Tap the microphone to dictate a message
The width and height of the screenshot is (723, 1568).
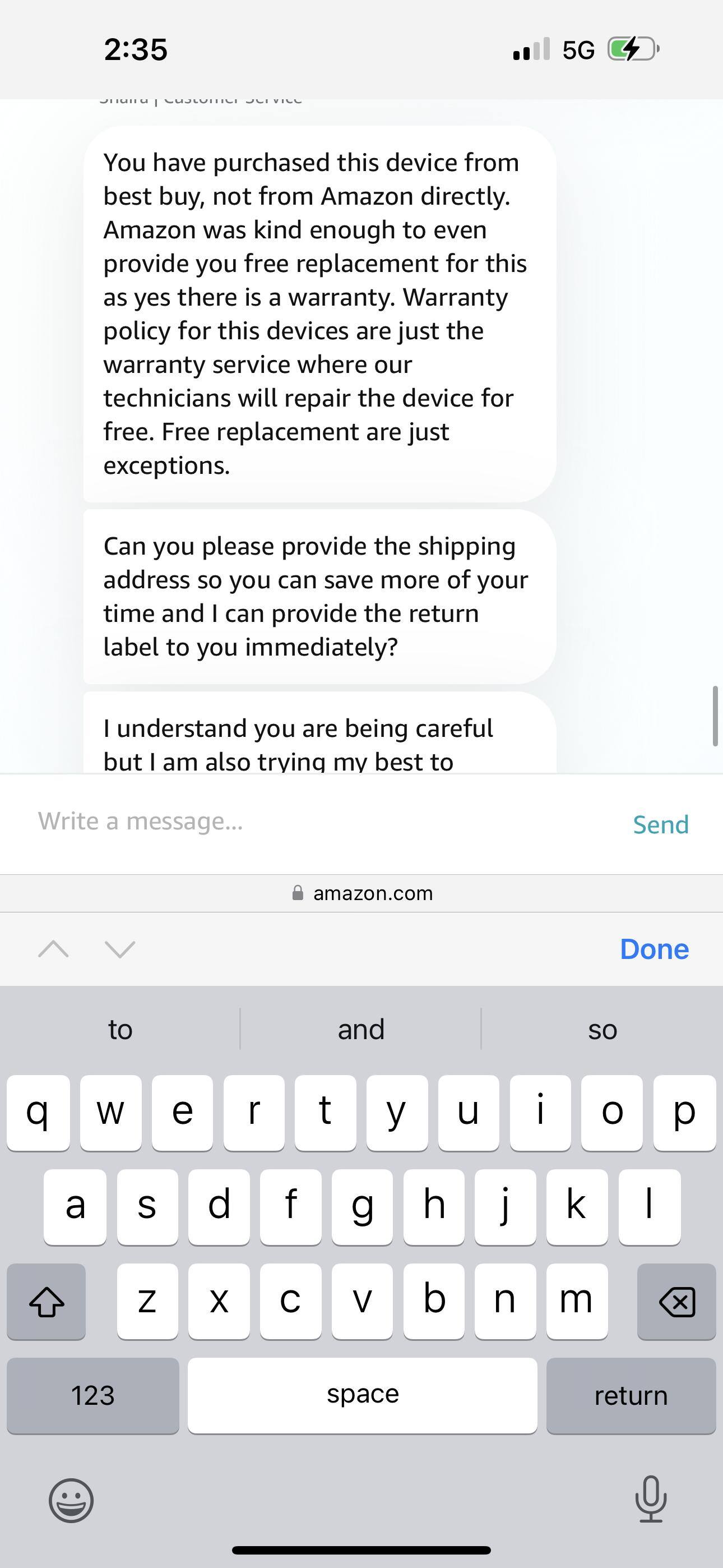coord(652,1498)
